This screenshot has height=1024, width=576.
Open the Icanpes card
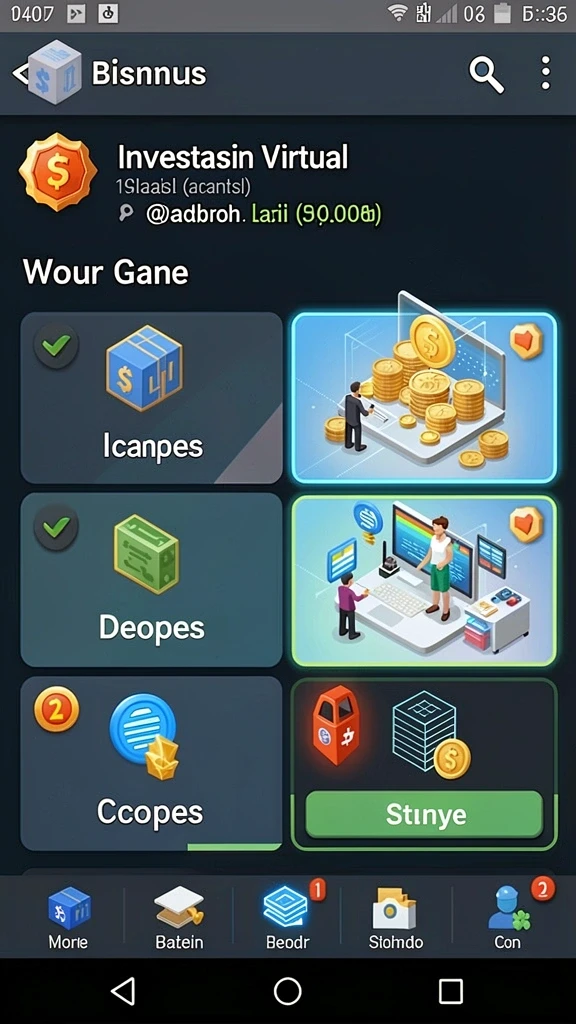pos(152,397)
